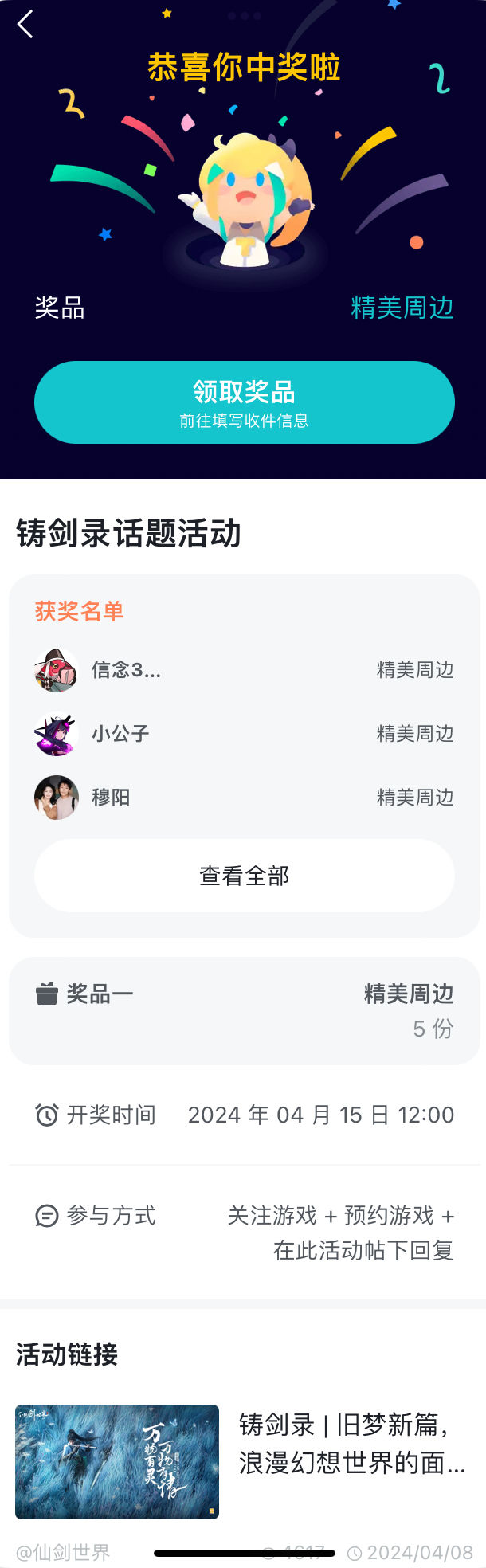Go back using the top-left arrow
The width and height of the screenshot is (486, 1568).
coord(25,25)
